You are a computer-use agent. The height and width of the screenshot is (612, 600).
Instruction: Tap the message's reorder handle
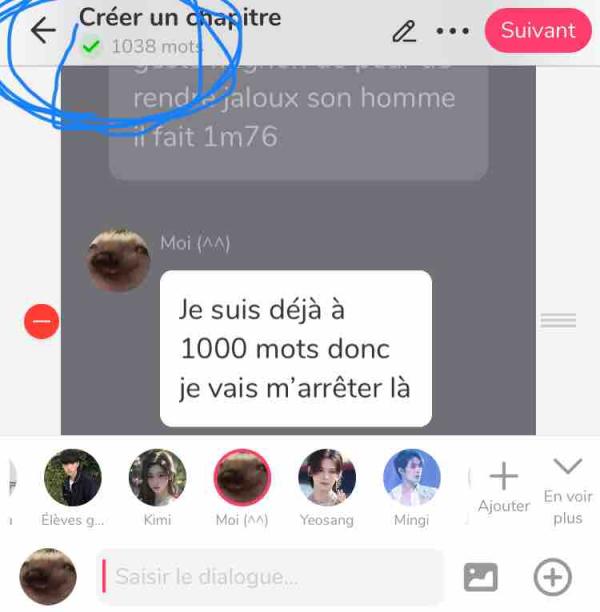click(x=558, y=321)
